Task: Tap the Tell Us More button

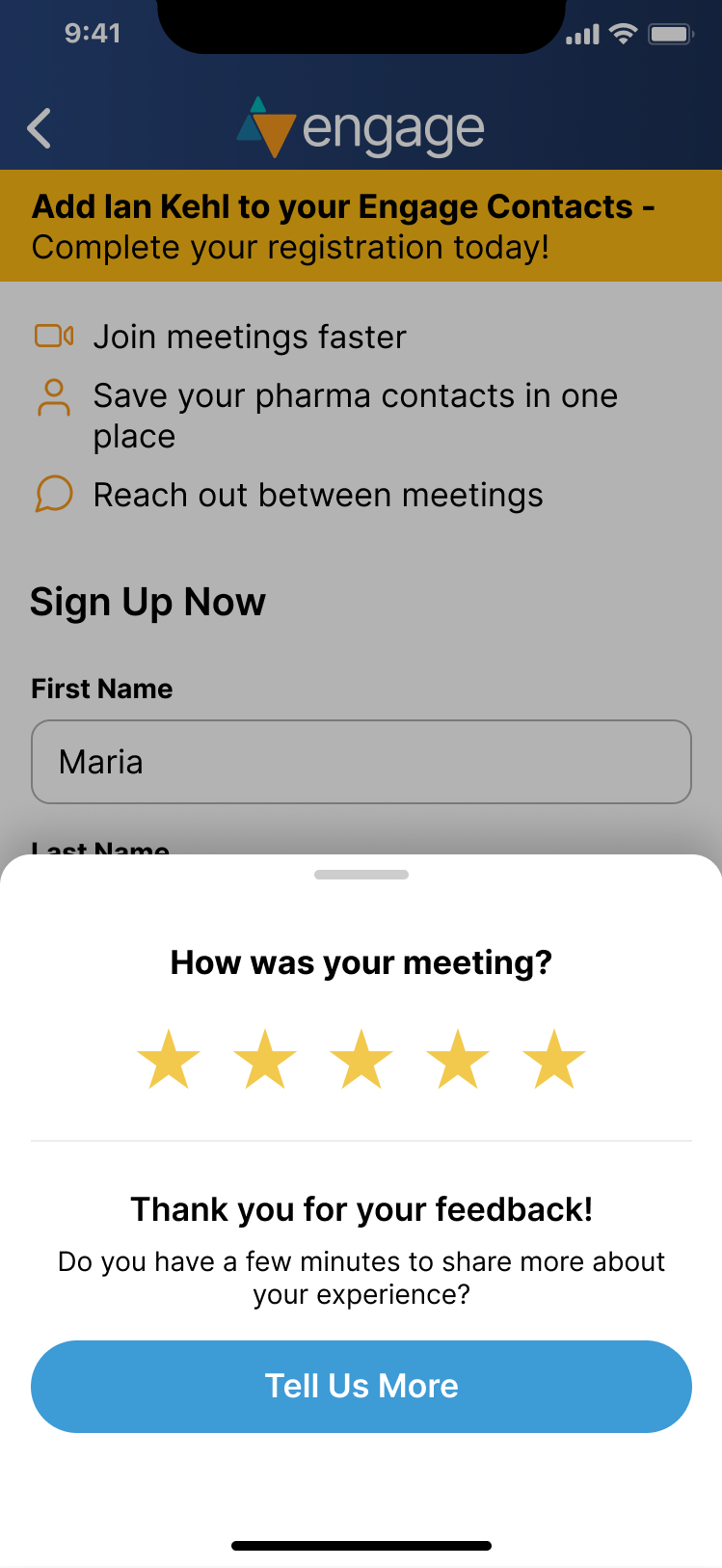Action: pyautogui.click(x=361, y=1386)
